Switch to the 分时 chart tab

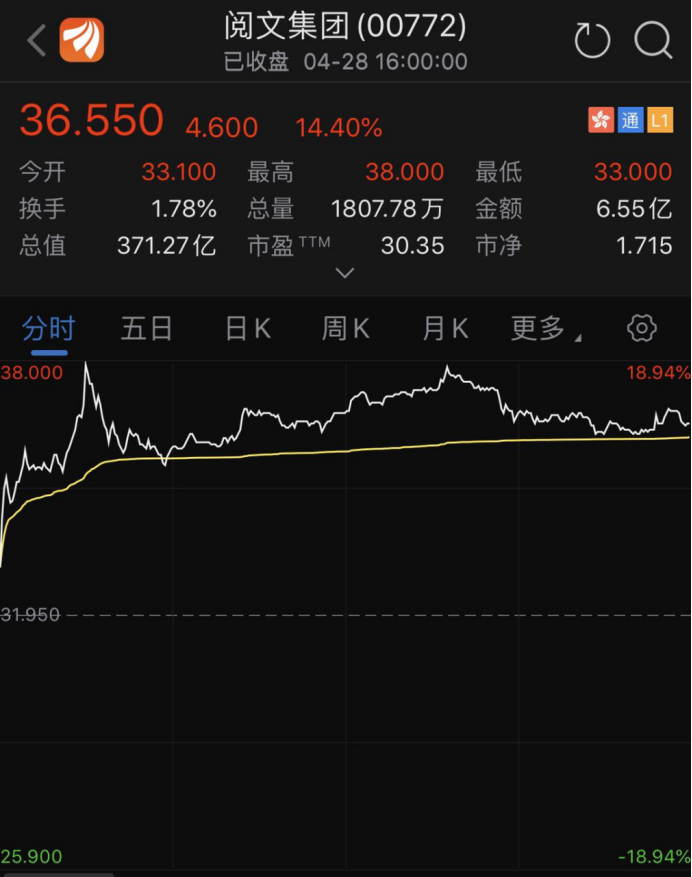(48, 328)
